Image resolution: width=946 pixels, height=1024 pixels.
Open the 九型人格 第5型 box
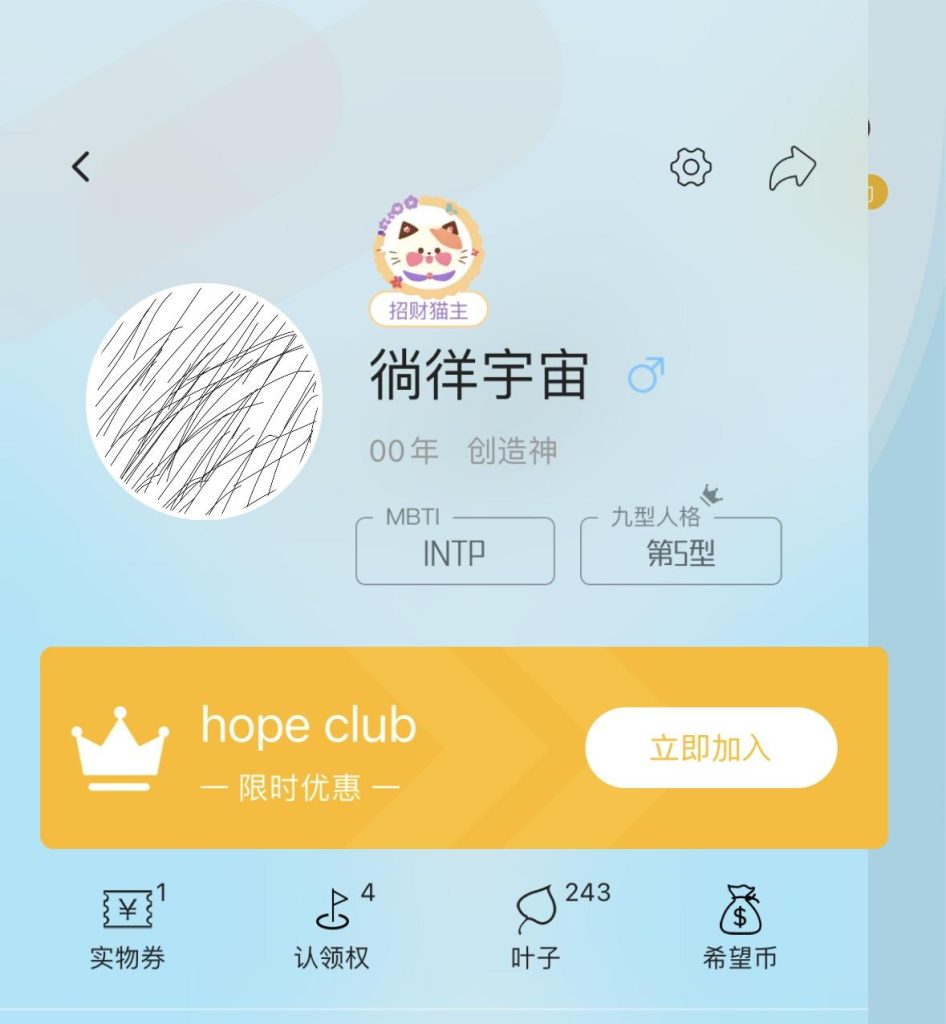pyautogui.click(x=680, y=551)
